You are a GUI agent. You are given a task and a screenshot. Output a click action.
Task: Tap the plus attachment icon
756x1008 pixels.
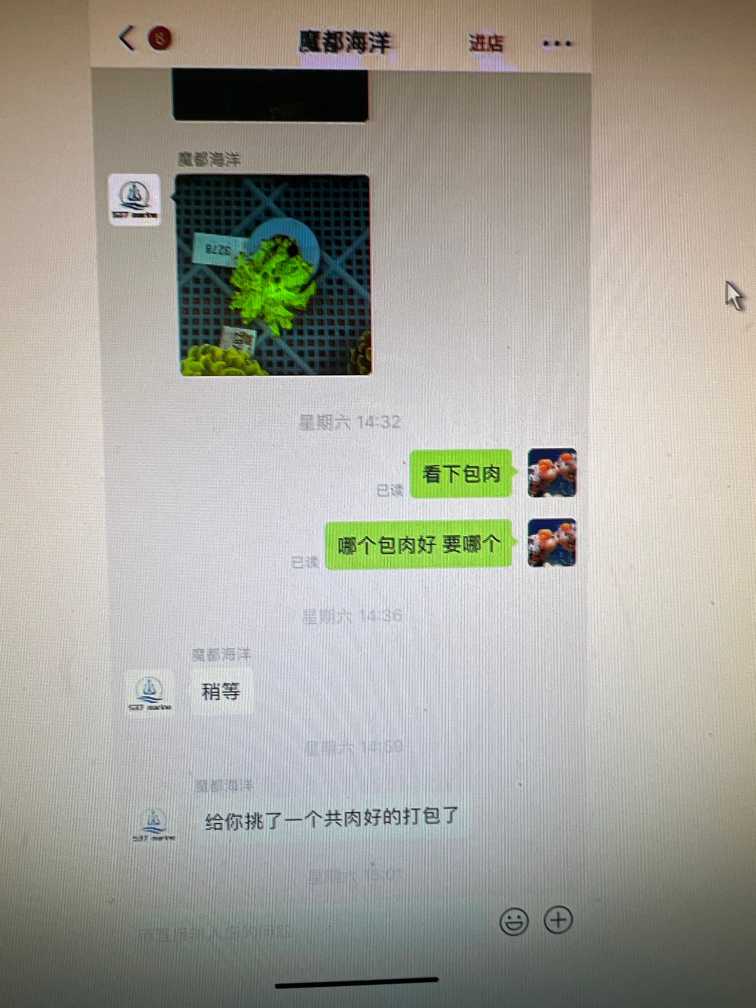(558, 919)
